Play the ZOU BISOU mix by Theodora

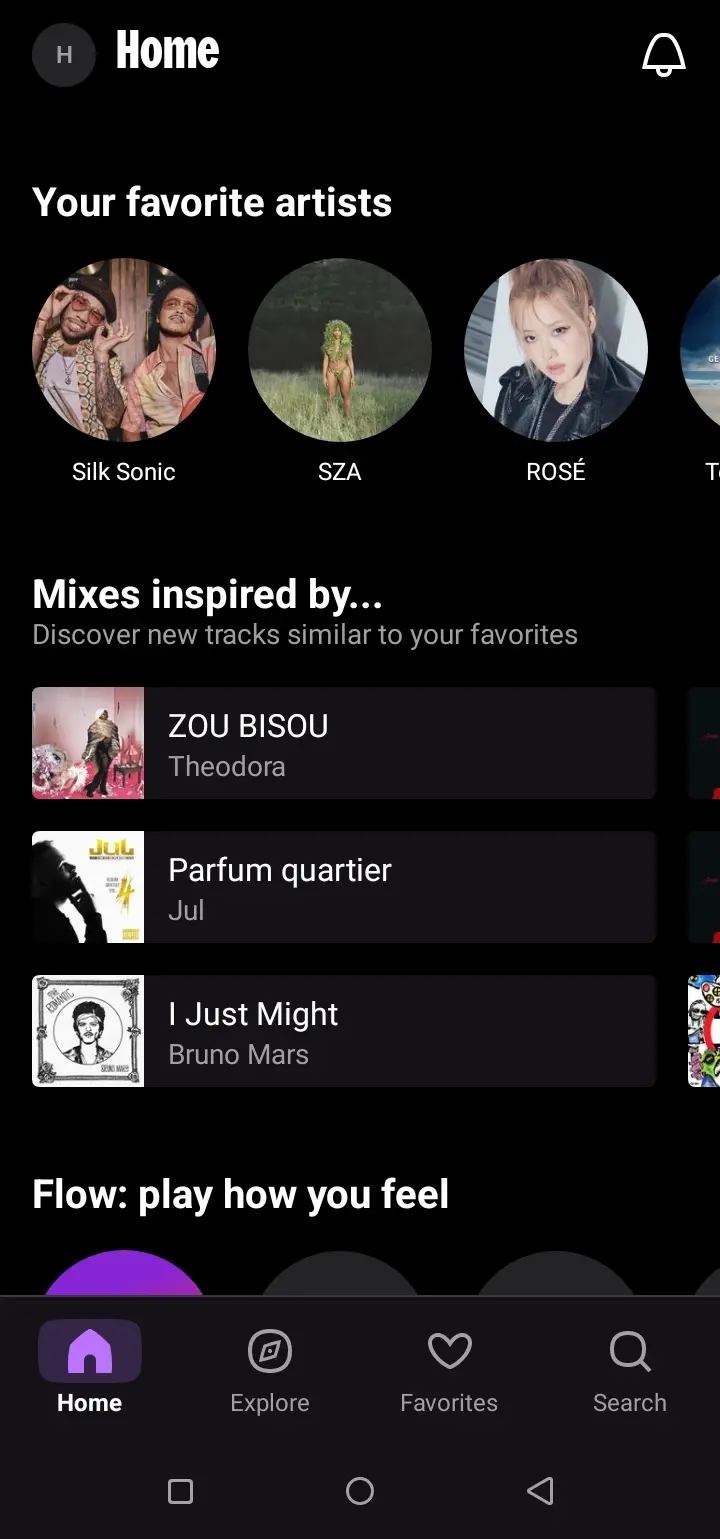pyautogui.click(x=344, y=743)
